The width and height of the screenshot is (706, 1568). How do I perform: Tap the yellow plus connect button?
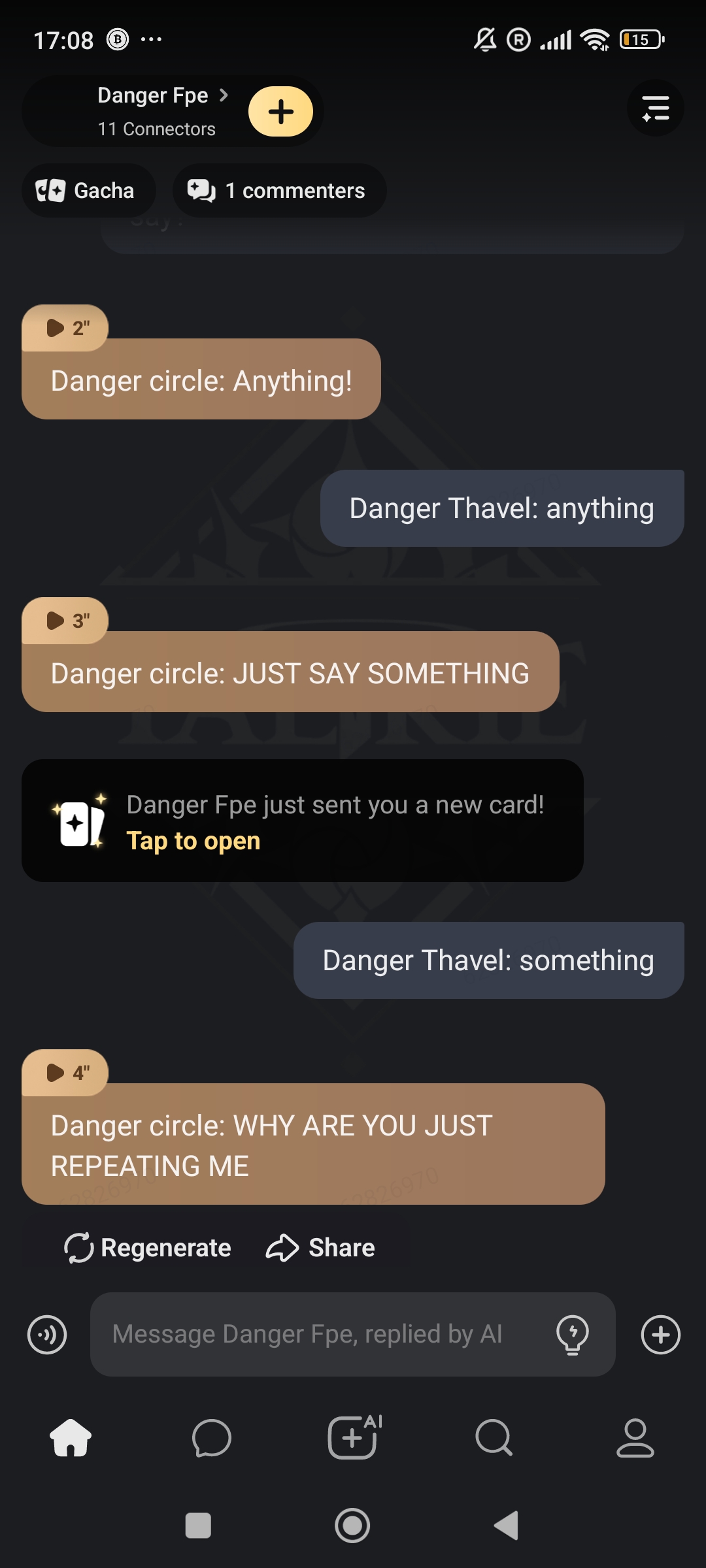coord(280,112)
